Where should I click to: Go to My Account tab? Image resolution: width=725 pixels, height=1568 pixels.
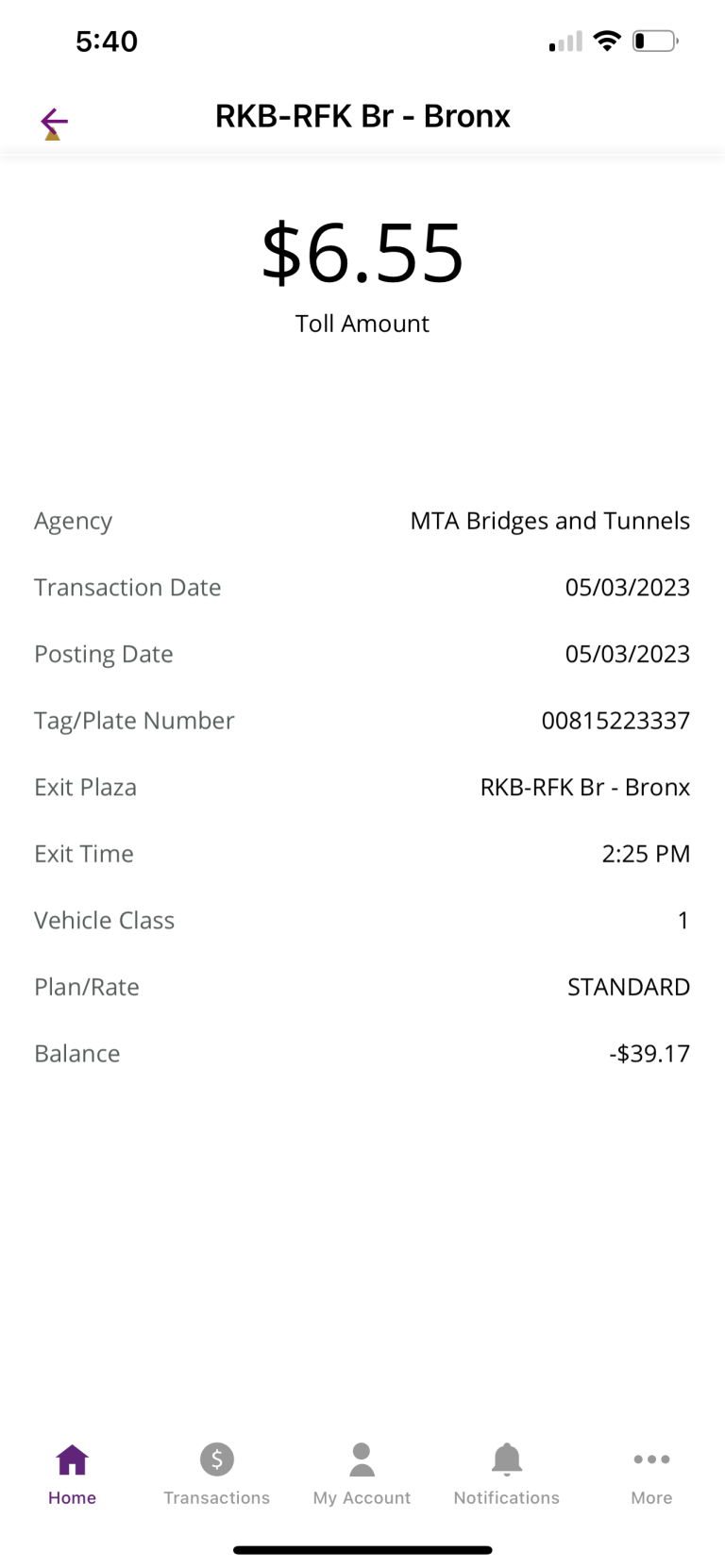tap(362, 1475)
